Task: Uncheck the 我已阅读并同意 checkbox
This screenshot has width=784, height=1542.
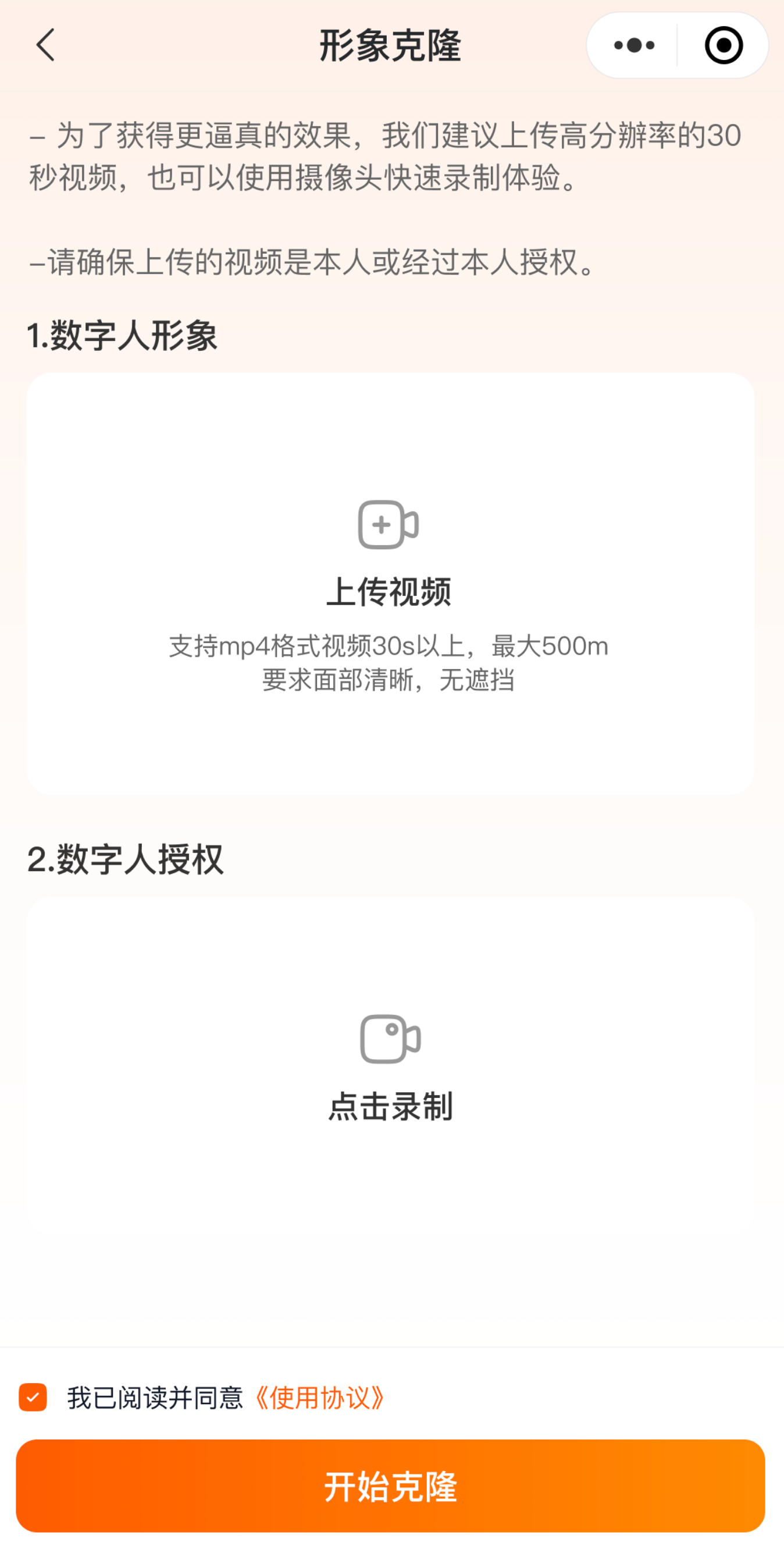Action: (x=33, y=1397)
